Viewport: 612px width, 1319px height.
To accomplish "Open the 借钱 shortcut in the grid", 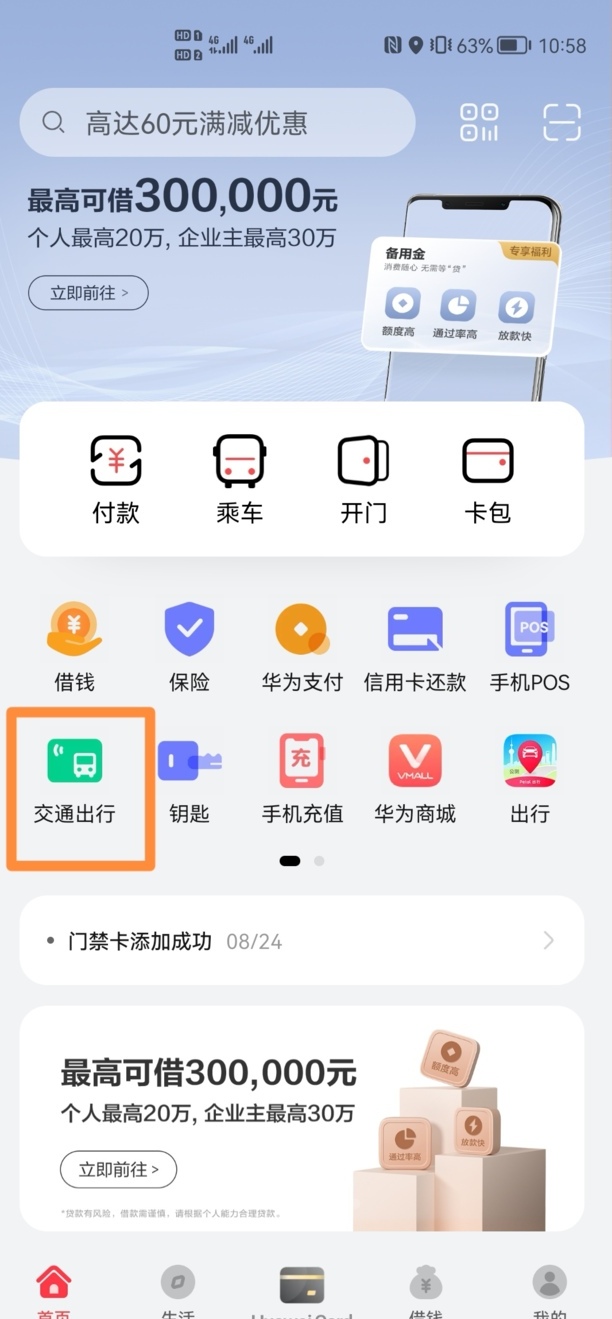I will click(x=75, y=647).
